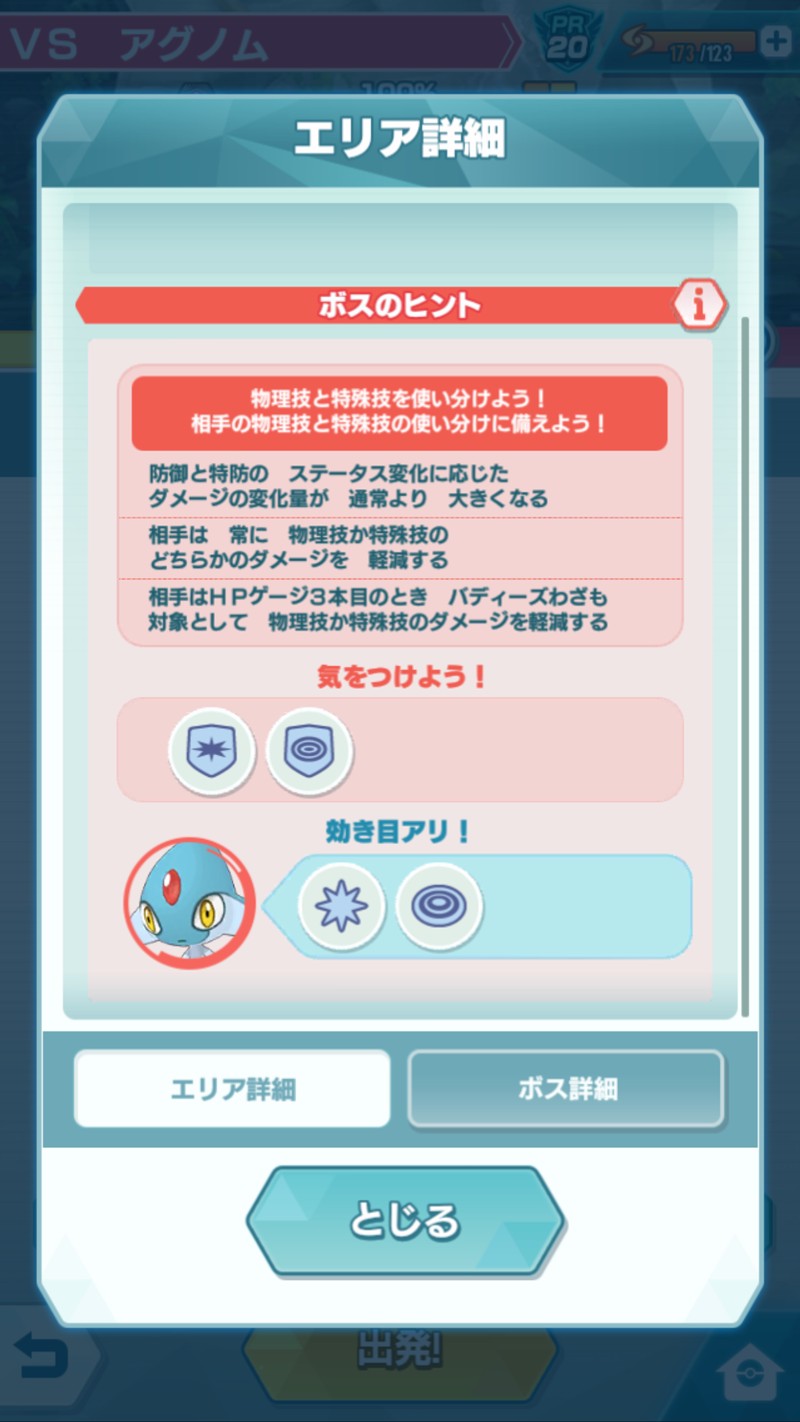This screenshot has height=1422, width=800.
Task: Switch to the ボス詳細 tab
Action: [x=565, y=1089]
